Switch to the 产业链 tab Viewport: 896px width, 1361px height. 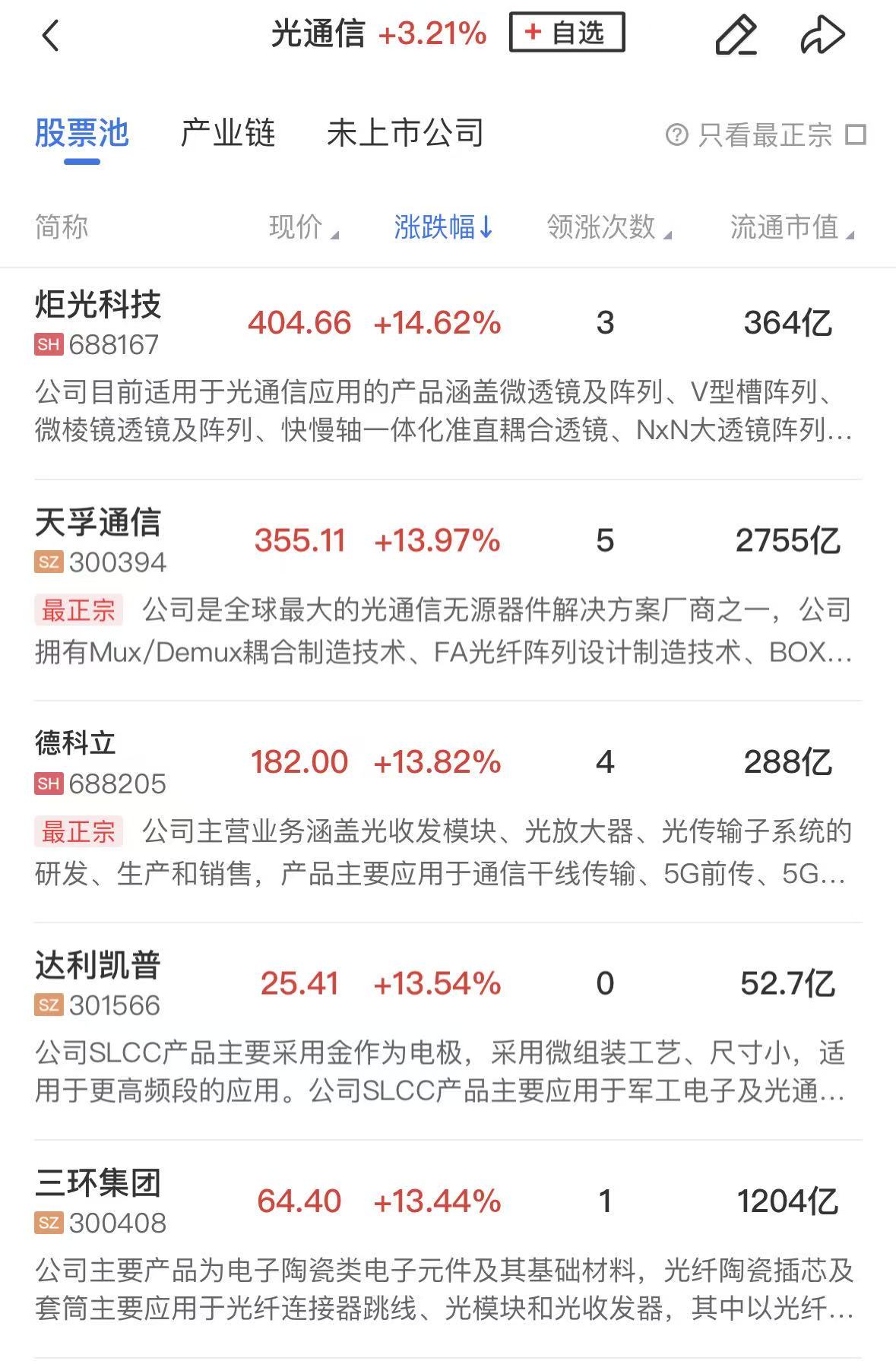[x=227, y=134]
